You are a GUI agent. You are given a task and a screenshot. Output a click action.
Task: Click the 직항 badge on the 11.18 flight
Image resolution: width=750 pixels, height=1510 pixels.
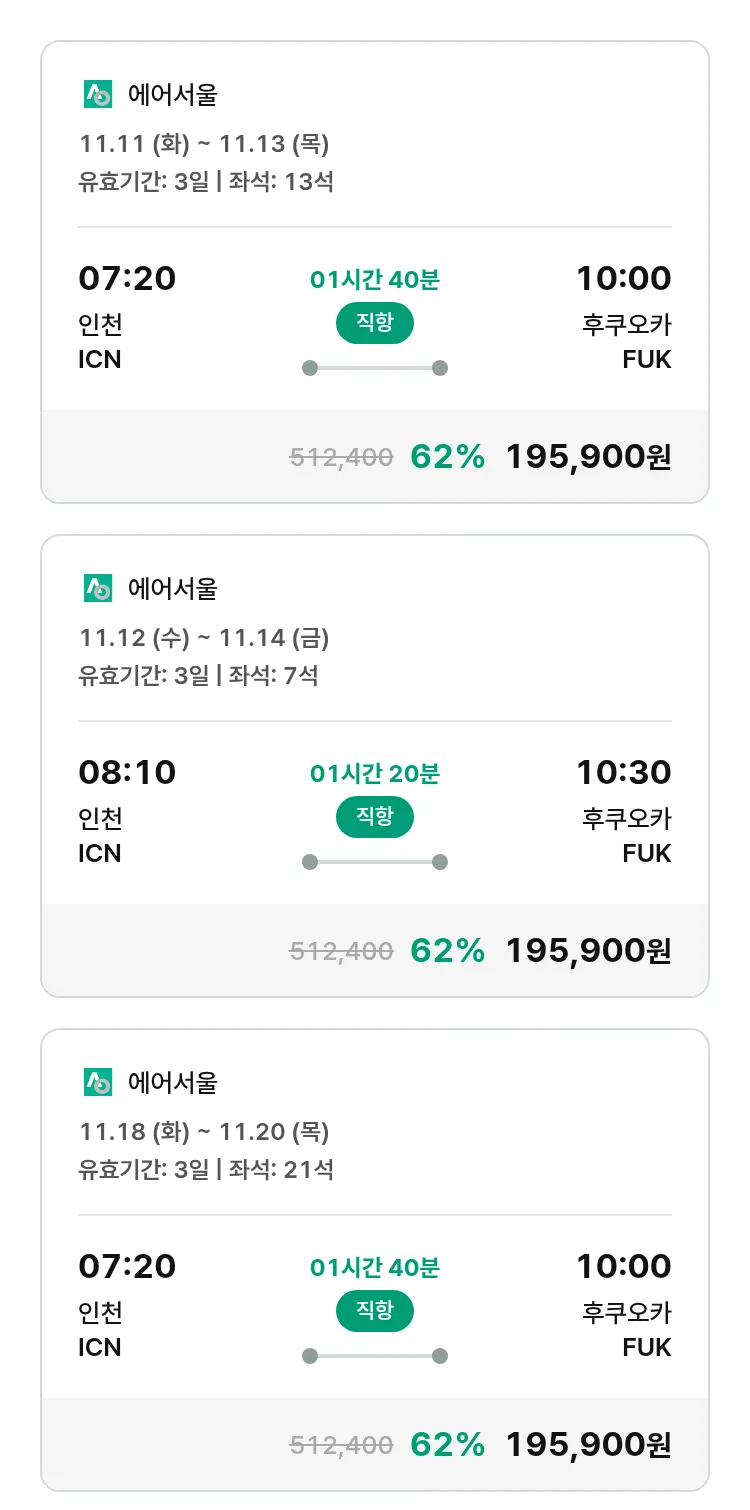[x=374, y=1311]
